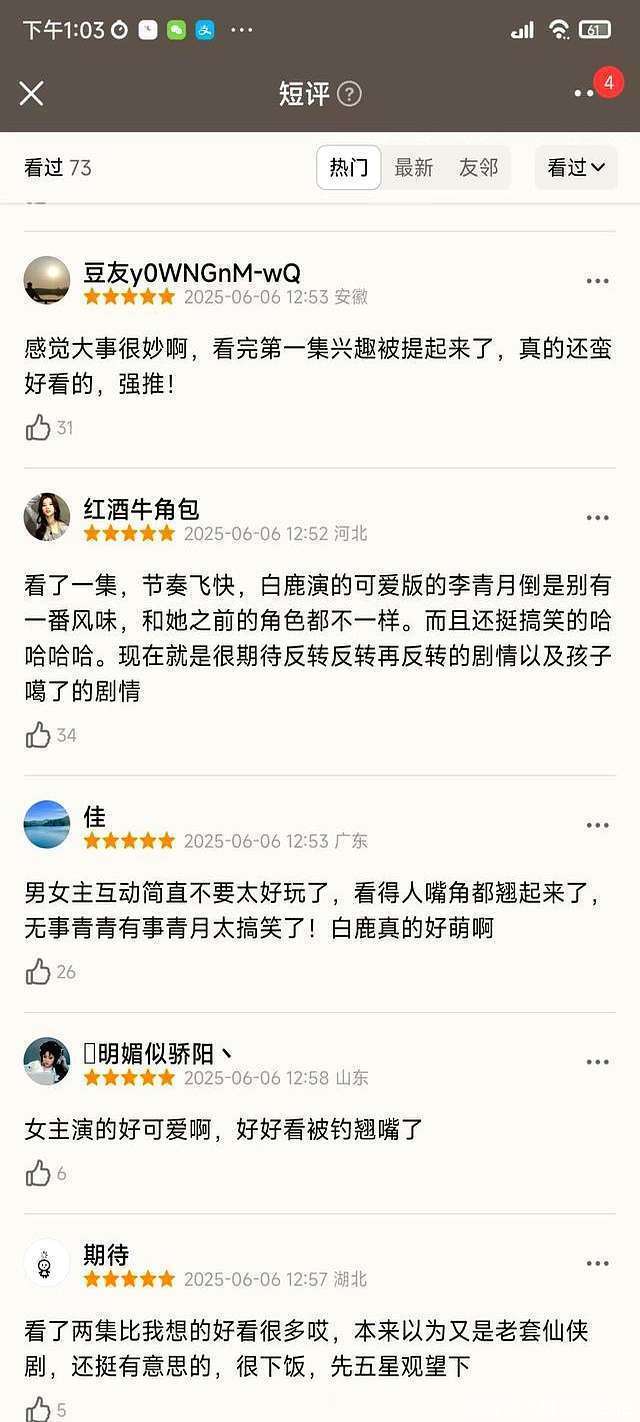This screenshot has height=1422, width=640.
Task: Like the review by 期待
Action: (39, 1410)
